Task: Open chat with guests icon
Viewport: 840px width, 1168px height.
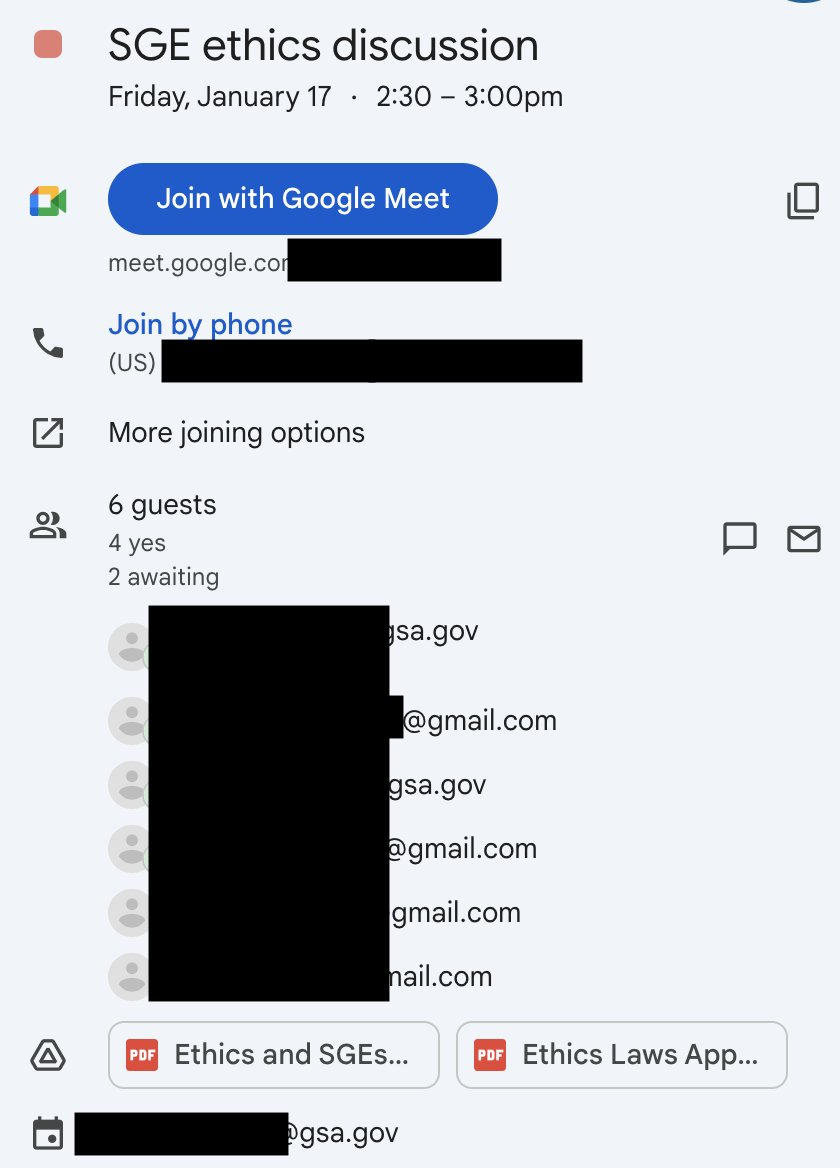Action: (x=739, y=539)
